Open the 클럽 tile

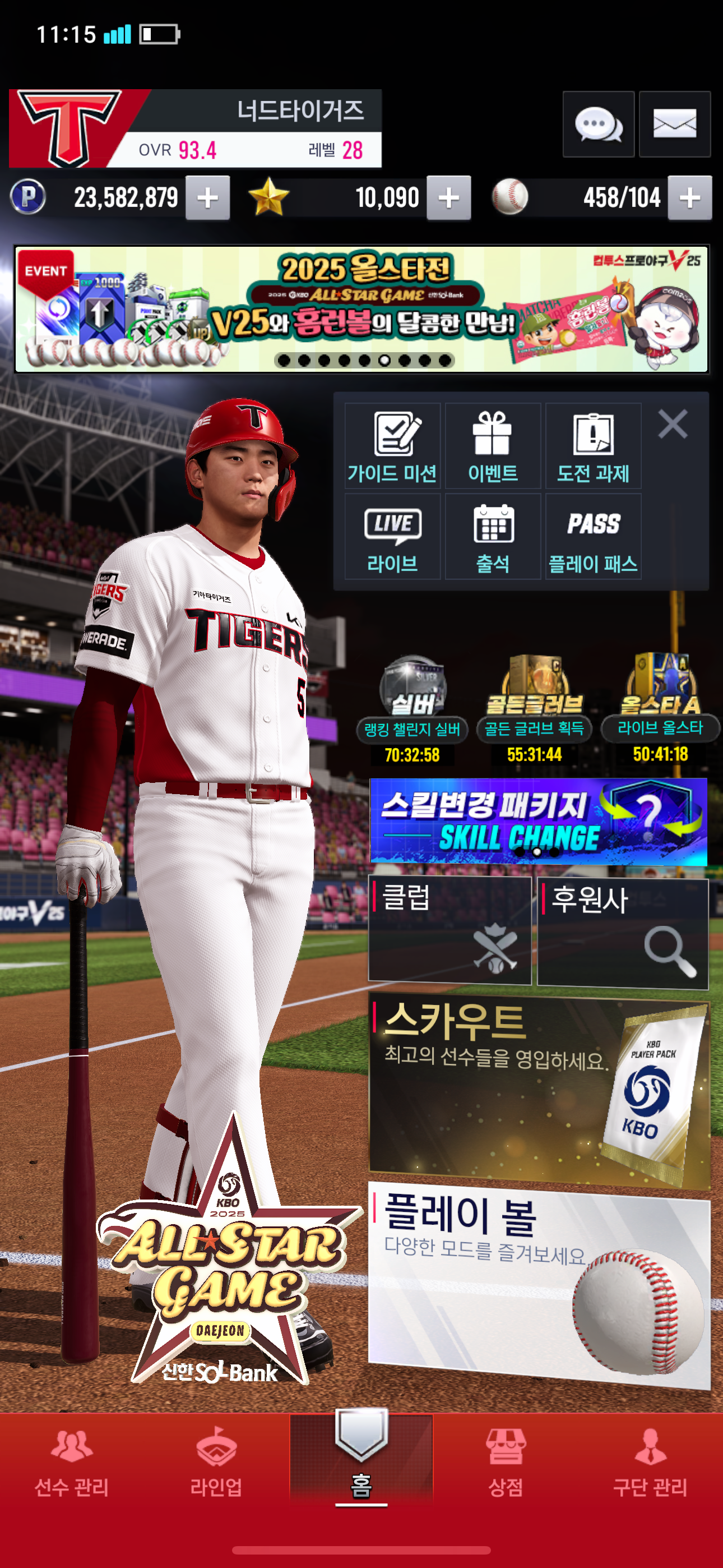click(x=449, y=929)
